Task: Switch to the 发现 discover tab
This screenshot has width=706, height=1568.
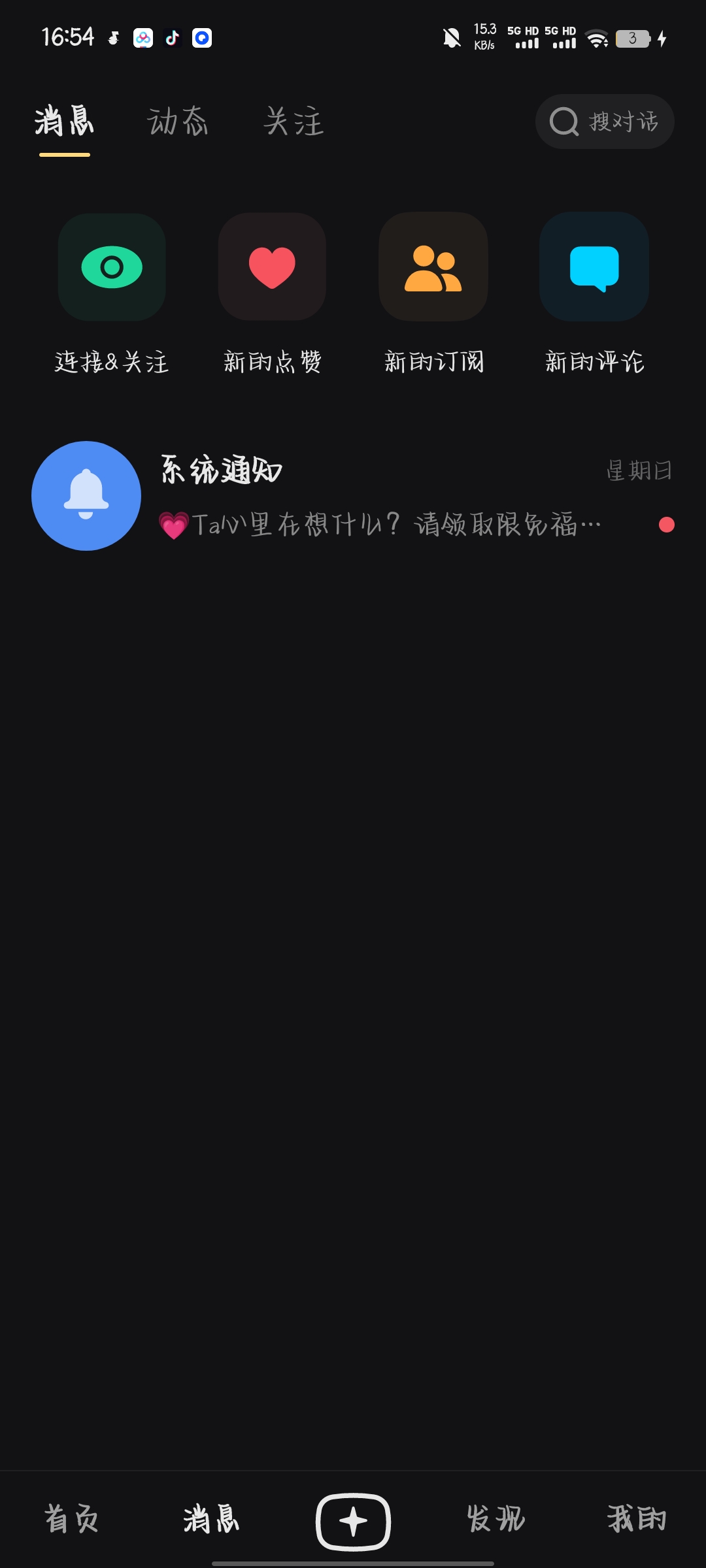Action: click(x=496, y=1519)
